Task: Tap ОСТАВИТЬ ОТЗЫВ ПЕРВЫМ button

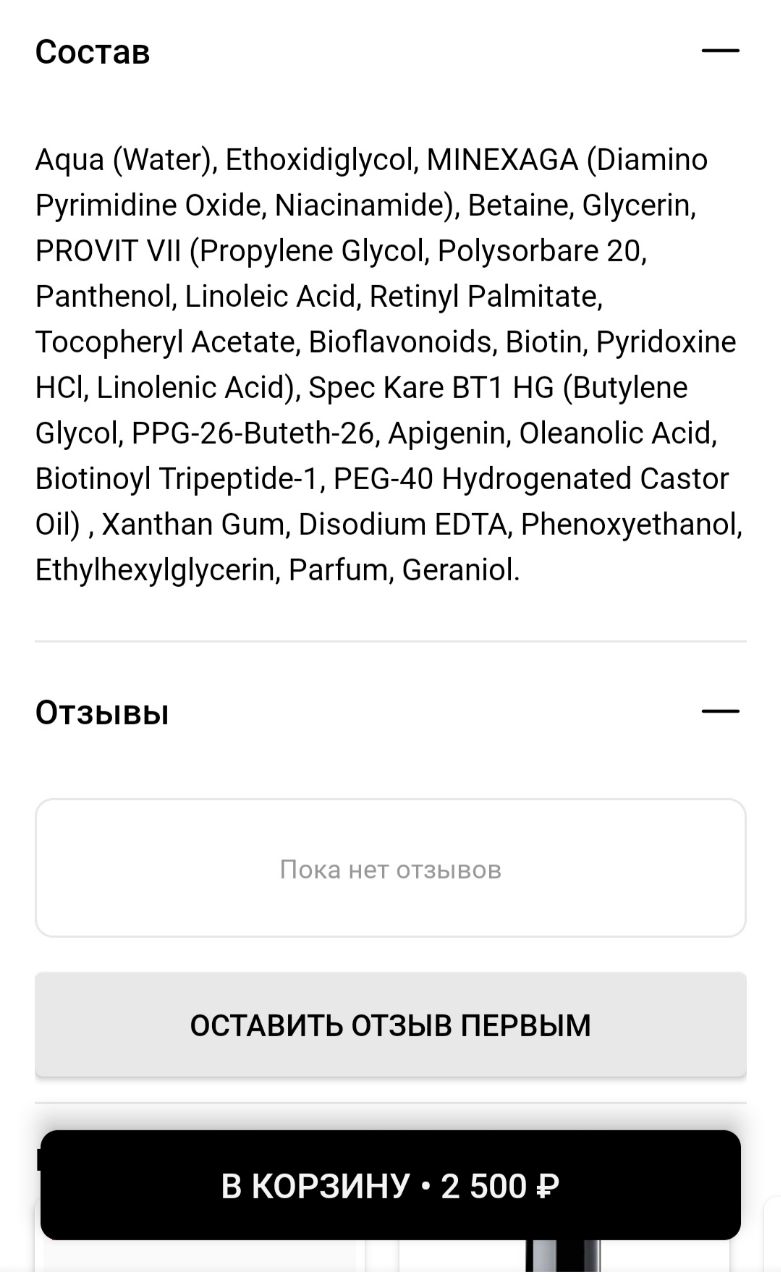Action: [x=390, y=1025]
